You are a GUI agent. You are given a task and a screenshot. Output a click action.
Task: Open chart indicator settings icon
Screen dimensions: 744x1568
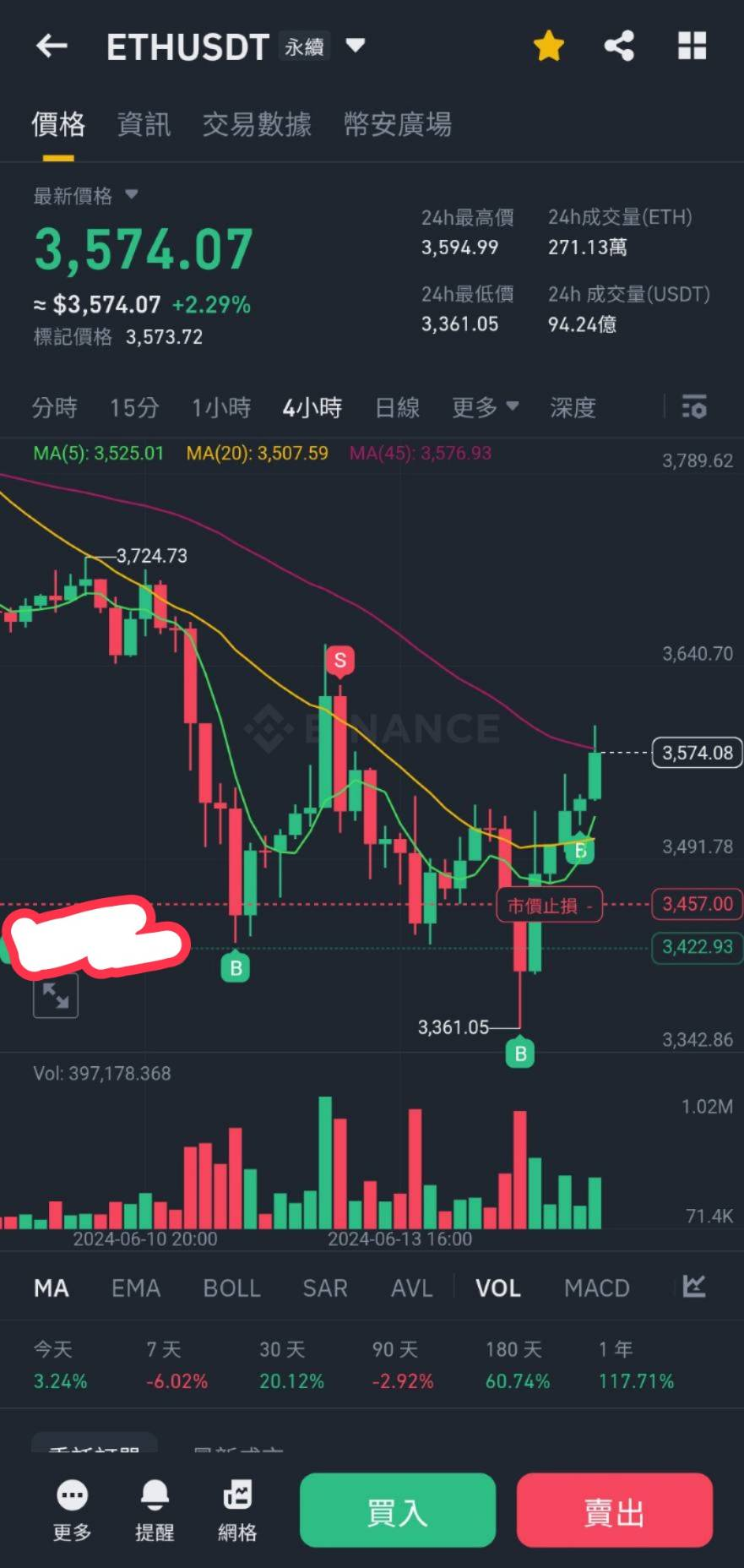(x=694, y=407)
